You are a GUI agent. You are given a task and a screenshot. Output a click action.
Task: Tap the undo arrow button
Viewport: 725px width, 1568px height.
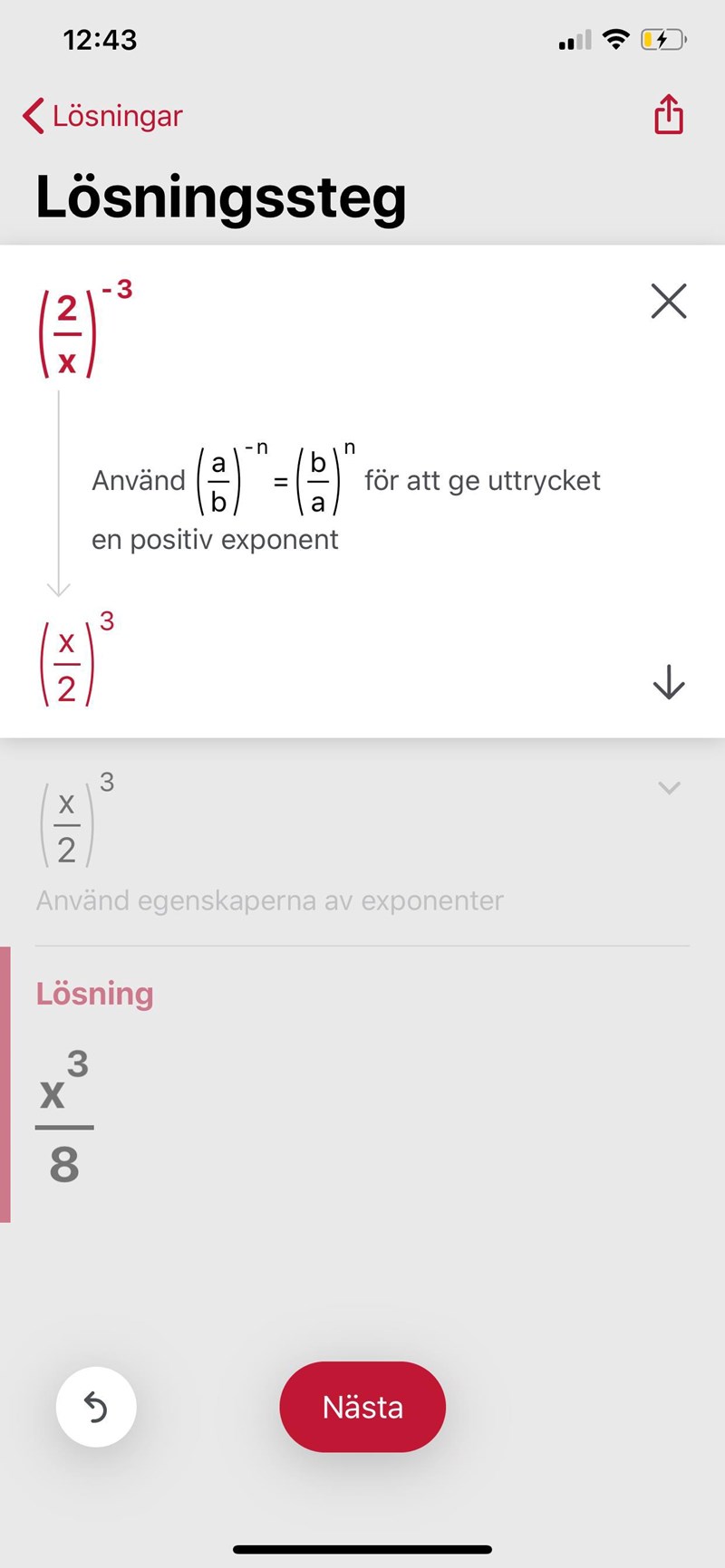click(x=96, y=1407)
